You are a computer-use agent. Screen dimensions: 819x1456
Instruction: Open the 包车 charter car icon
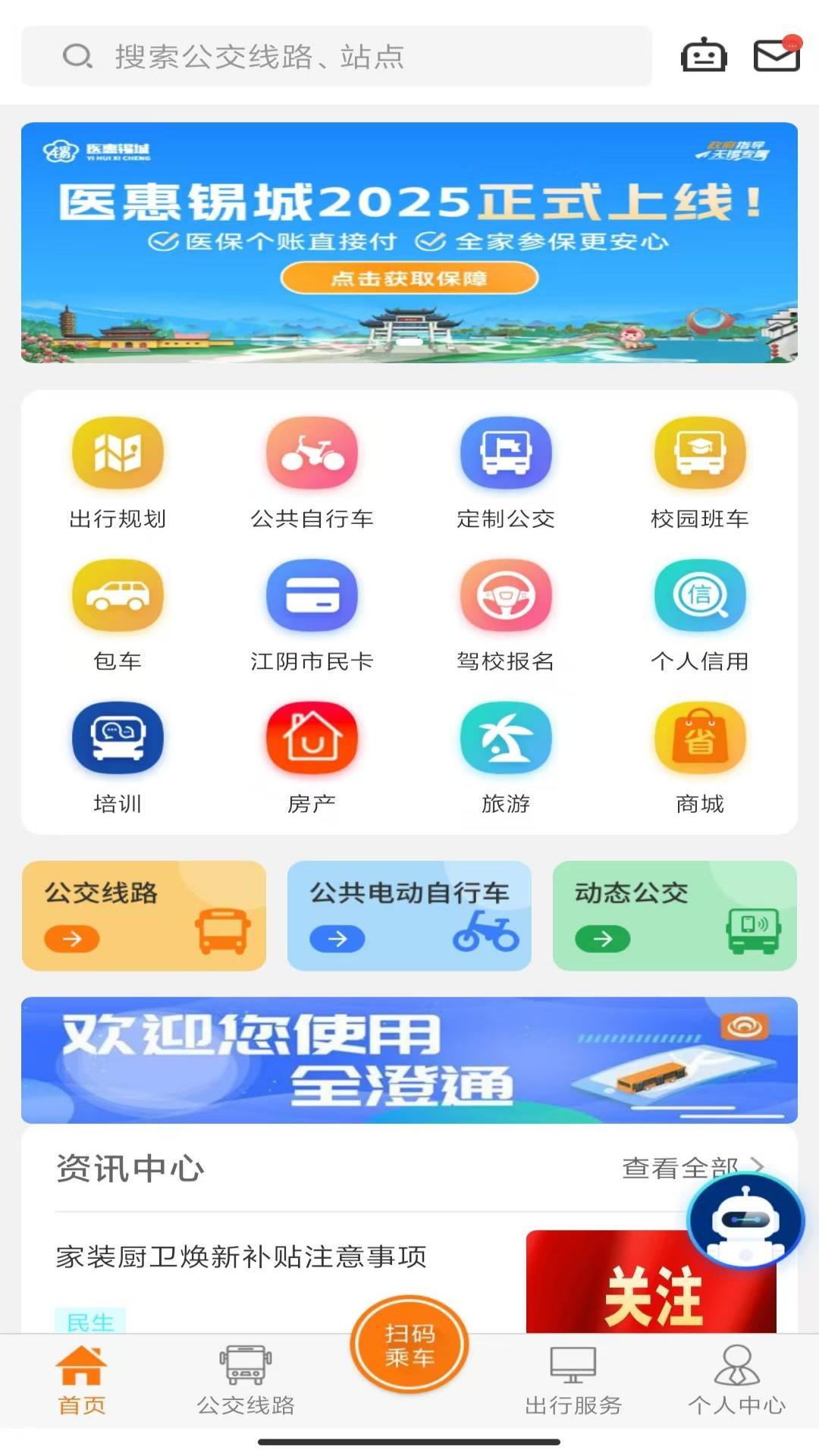[118, 595]
